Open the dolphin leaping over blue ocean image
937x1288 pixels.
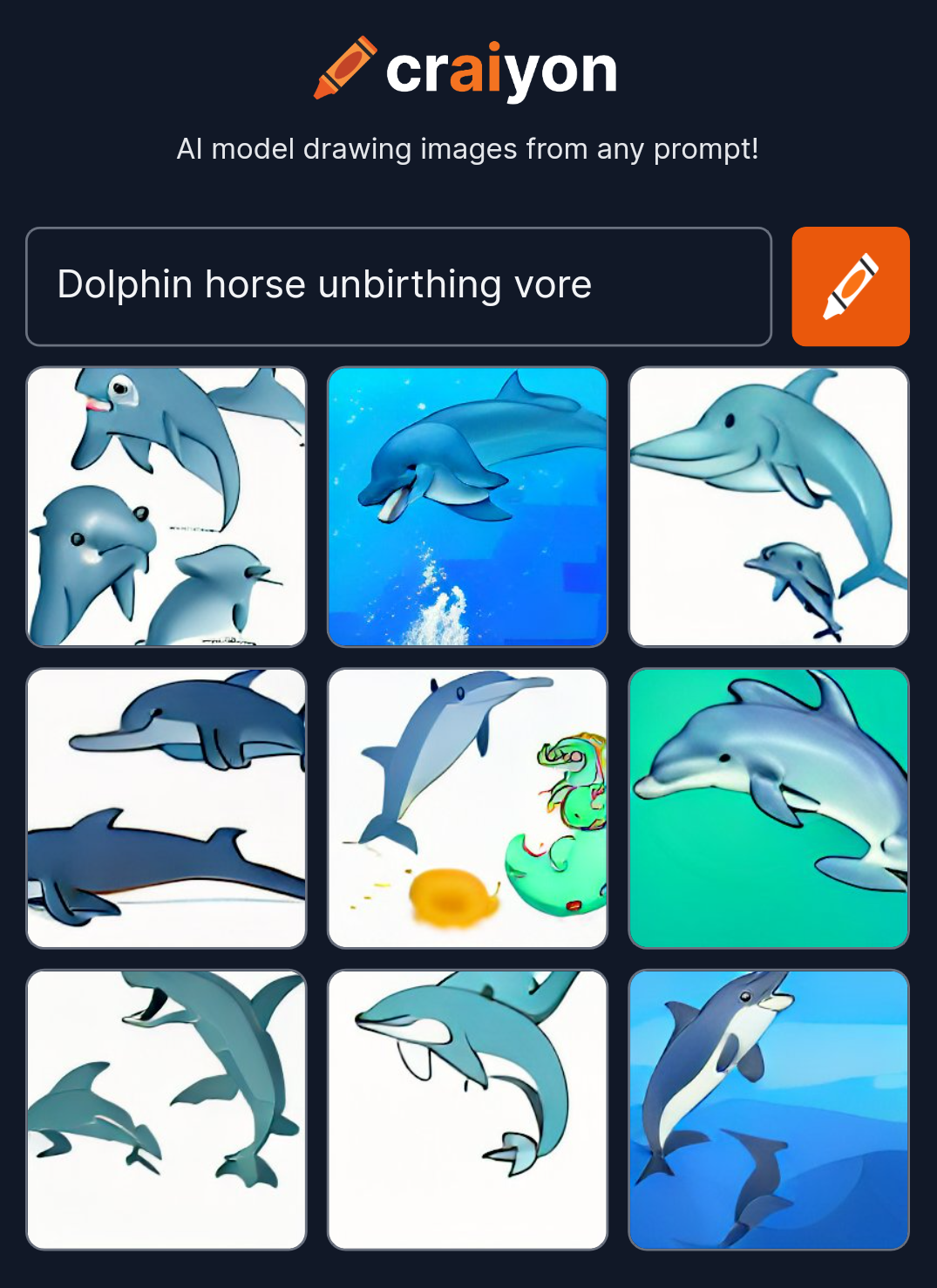point(768,1109)
